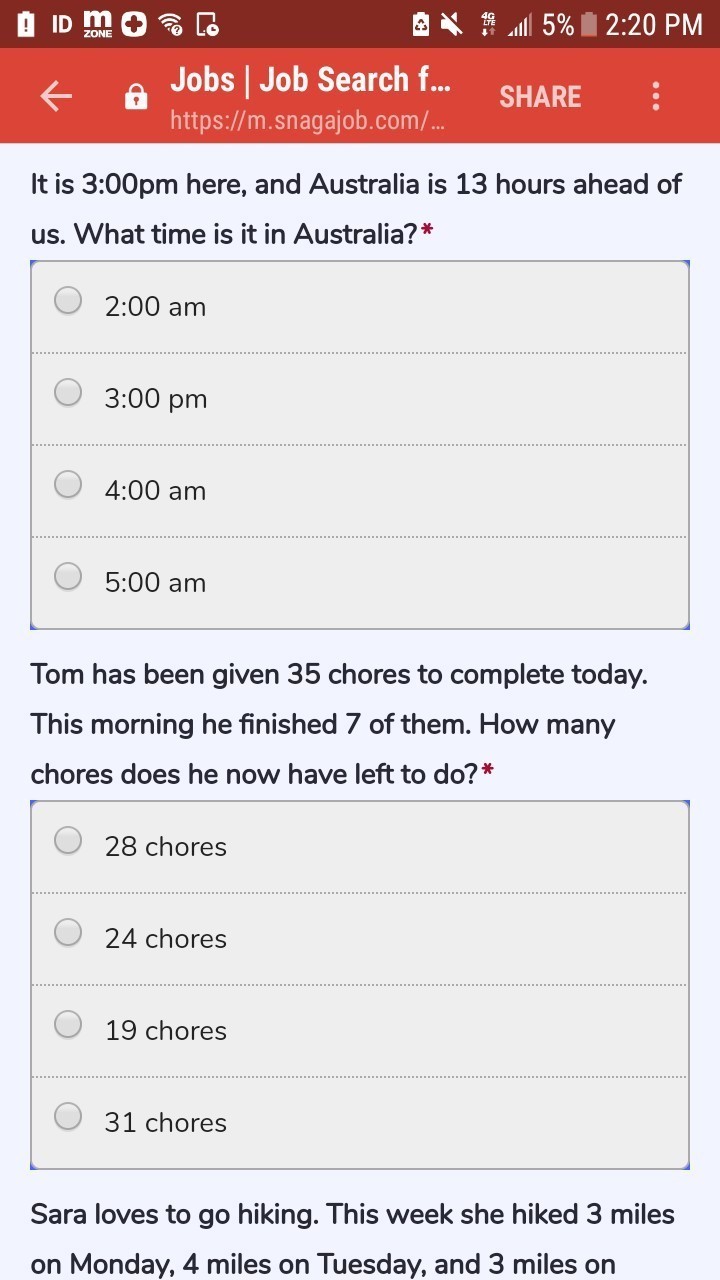Go back using the arrow icon
The height and width of the screenshot is (1280, 720).
tap(56, 97)
